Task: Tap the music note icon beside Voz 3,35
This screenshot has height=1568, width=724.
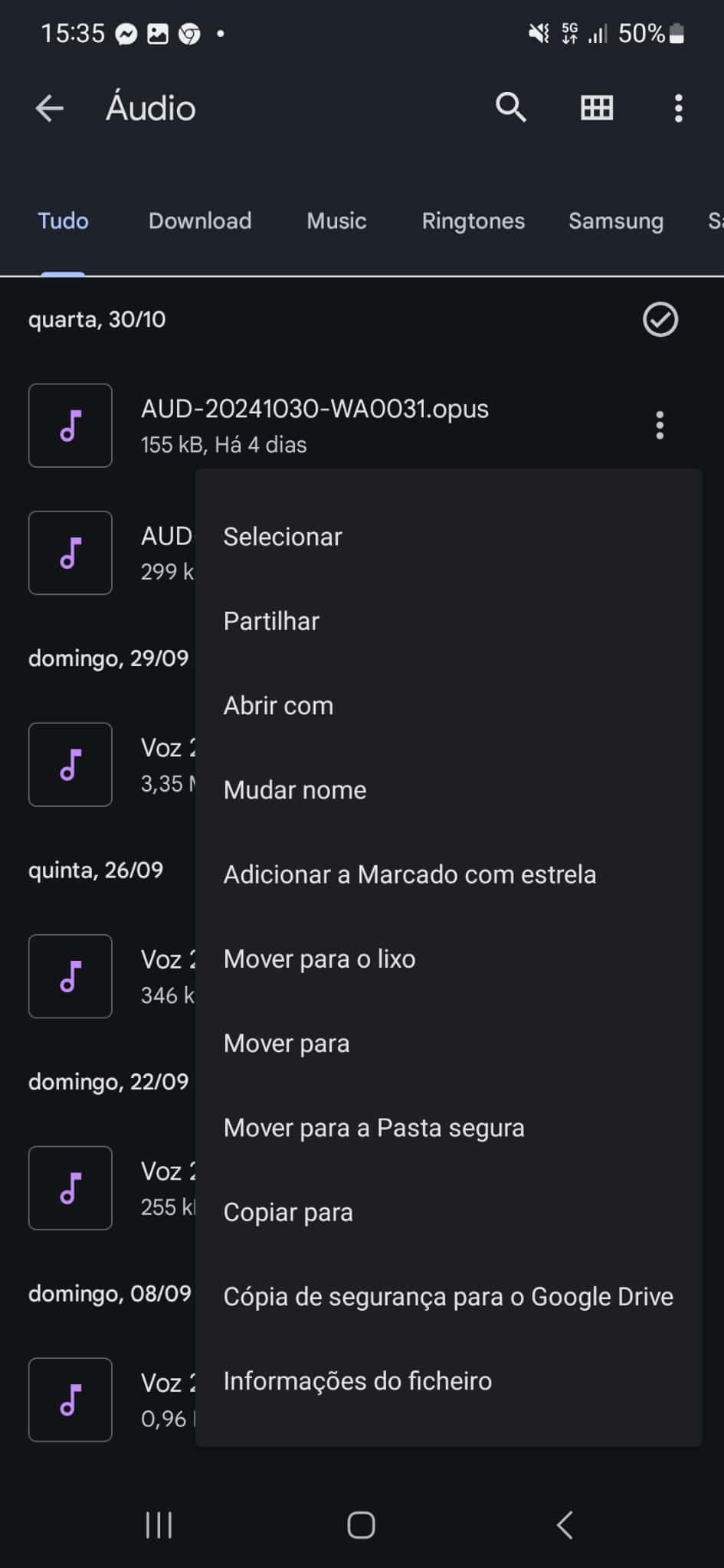Action: click(70, 764)
